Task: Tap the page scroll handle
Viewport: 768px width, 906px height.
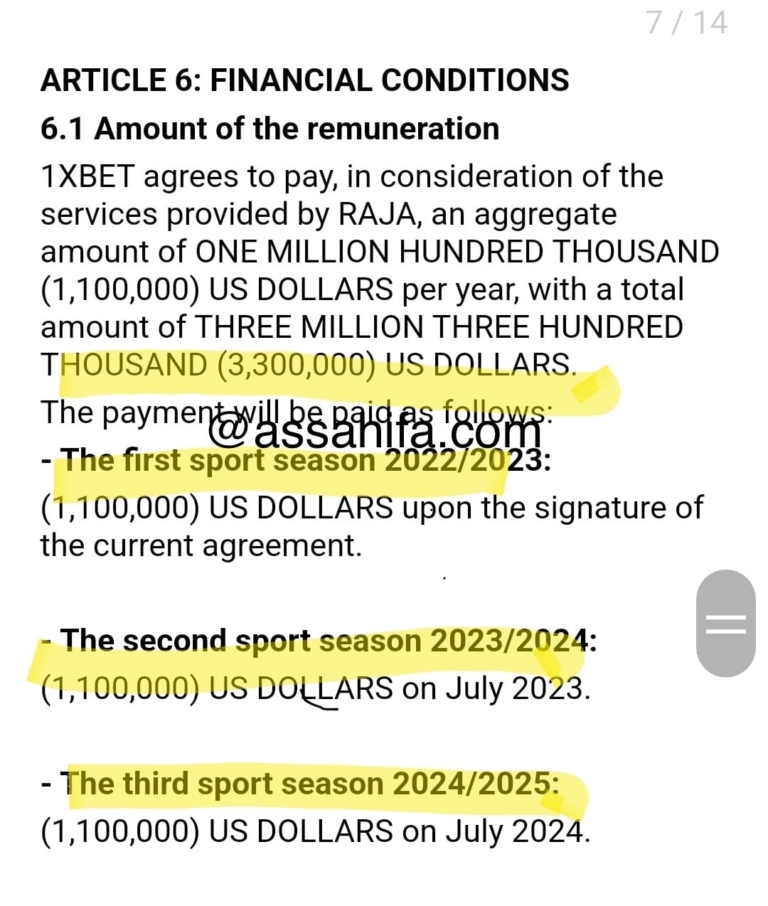Action: [726, 624]
